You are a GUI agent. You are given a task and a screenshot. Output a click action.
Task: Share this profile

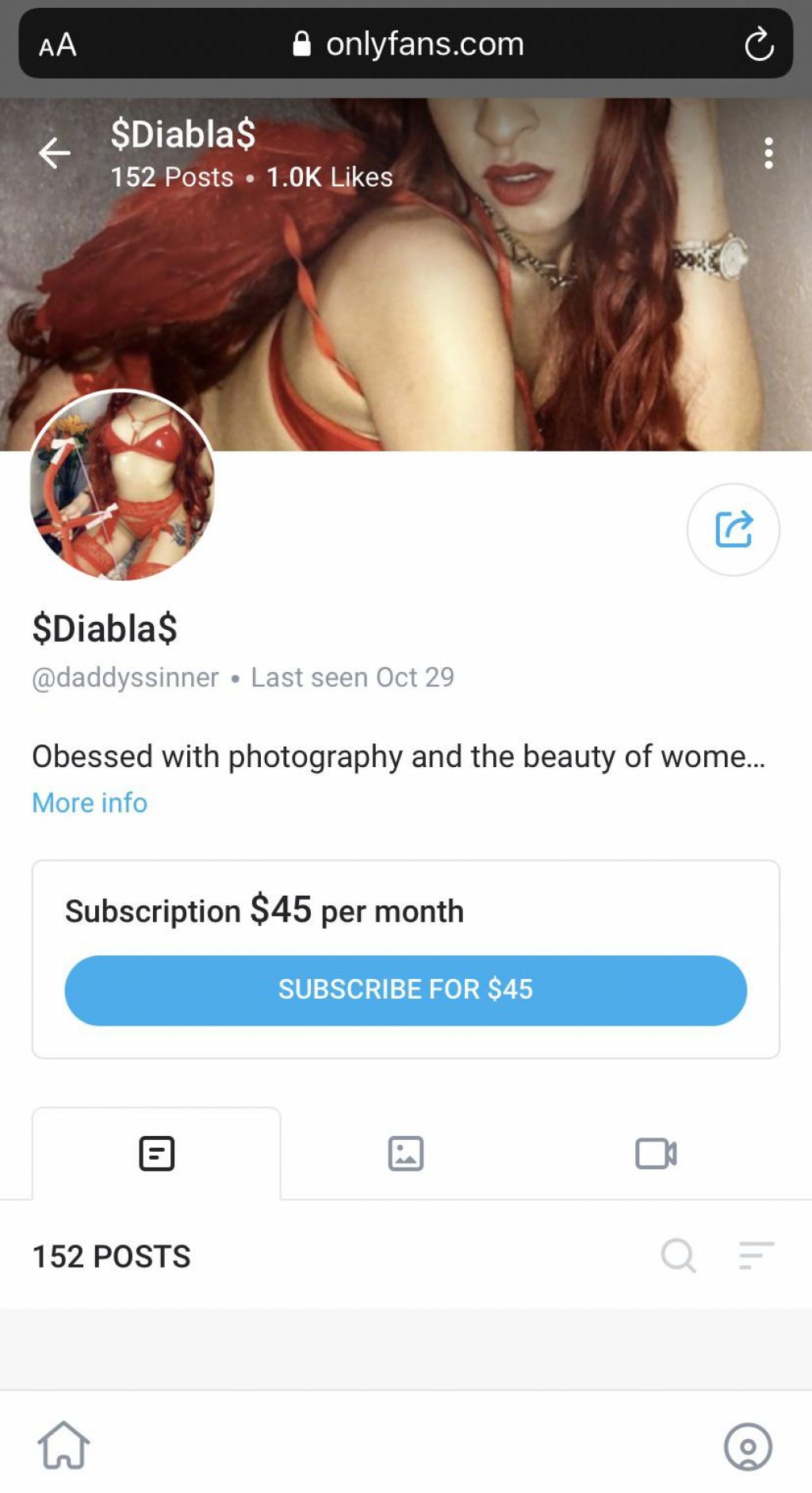click(733, 529)
